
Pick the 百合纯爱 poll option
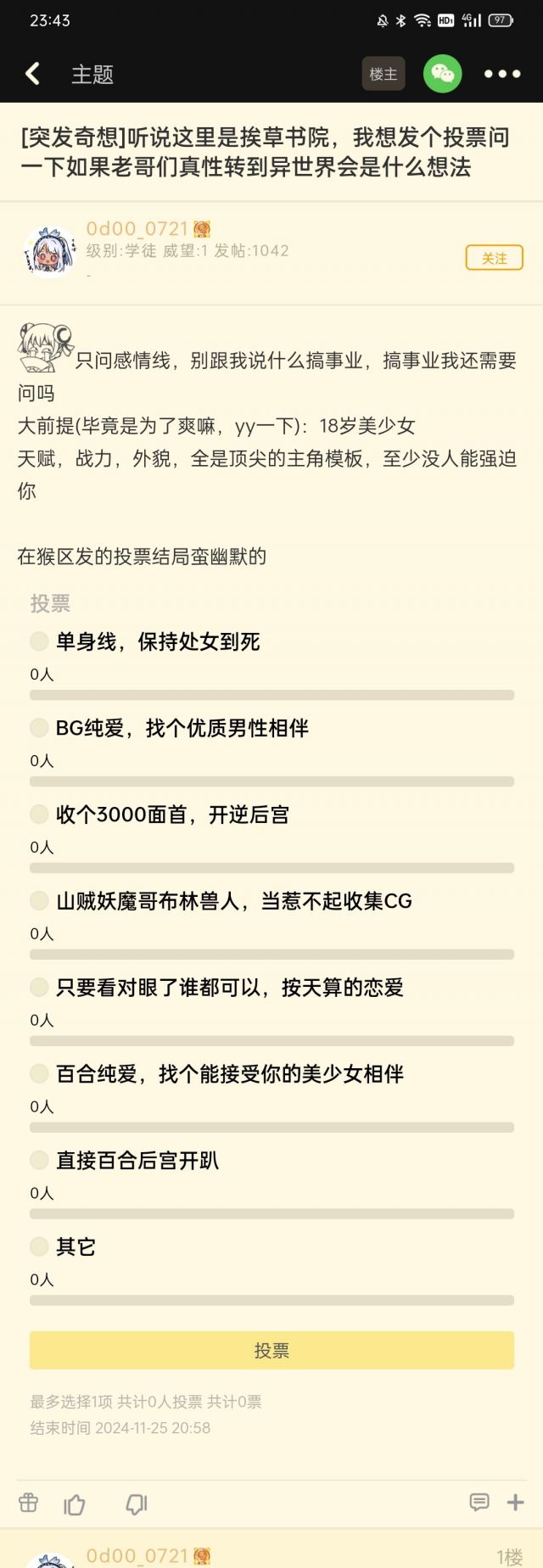tap(39, 1074)
